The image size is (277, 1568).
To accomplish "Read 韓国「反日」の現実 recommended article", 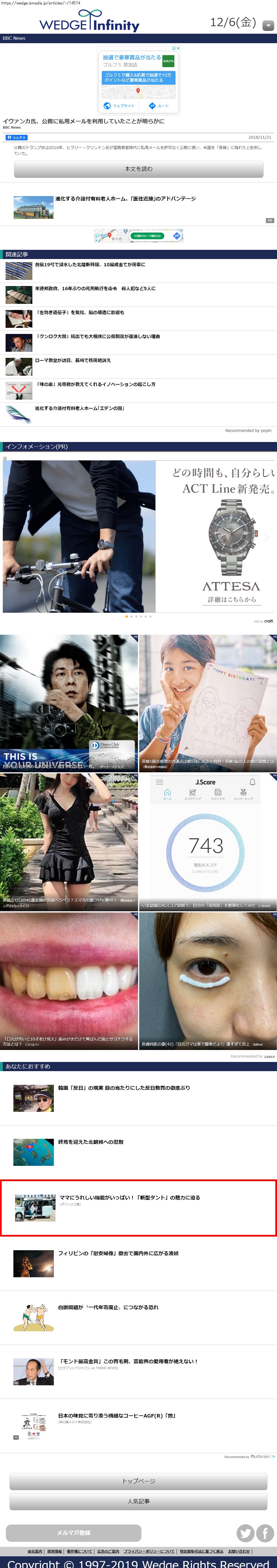I will point(123,1088).
